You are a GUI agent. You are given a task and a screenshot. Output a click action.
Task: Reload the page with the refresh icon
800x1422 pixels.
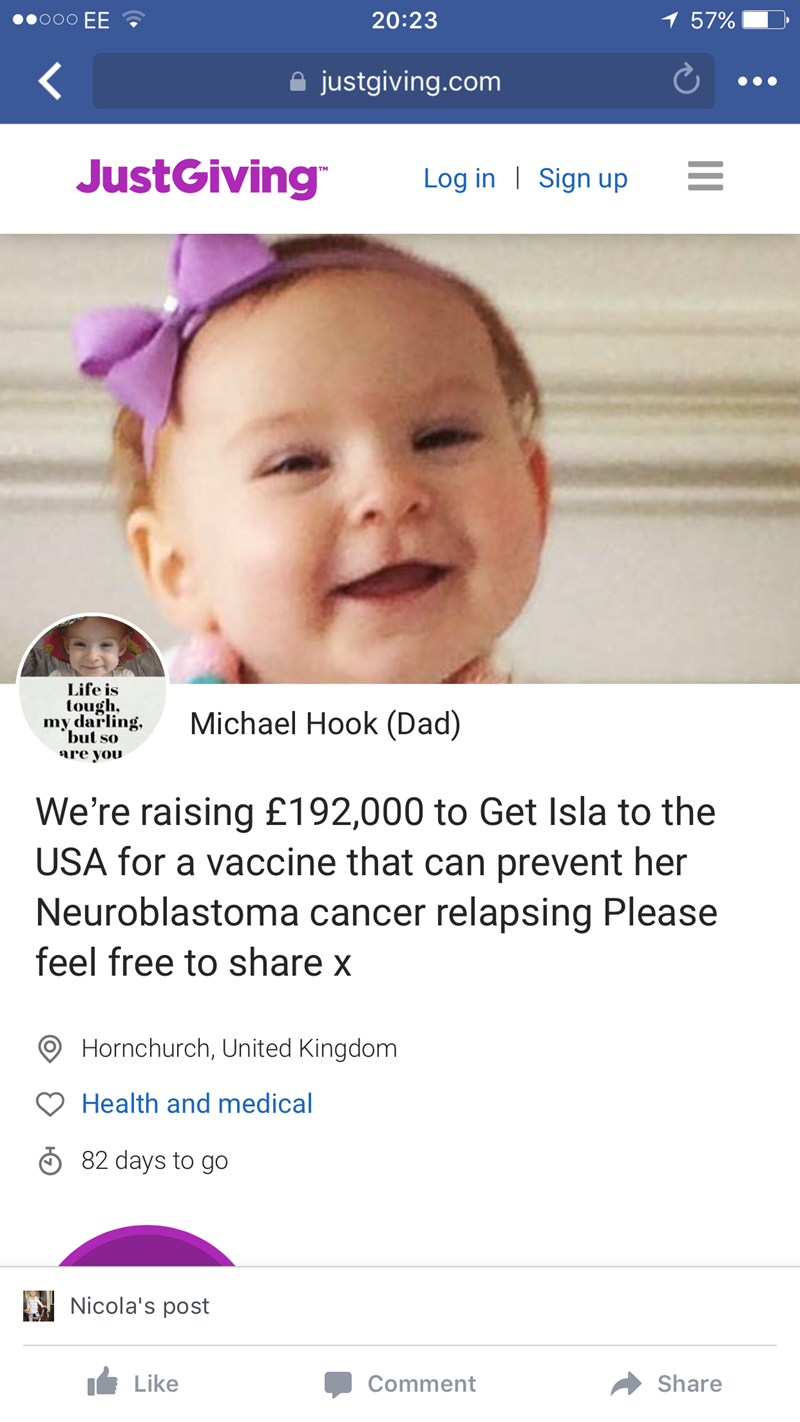point(686,80)
